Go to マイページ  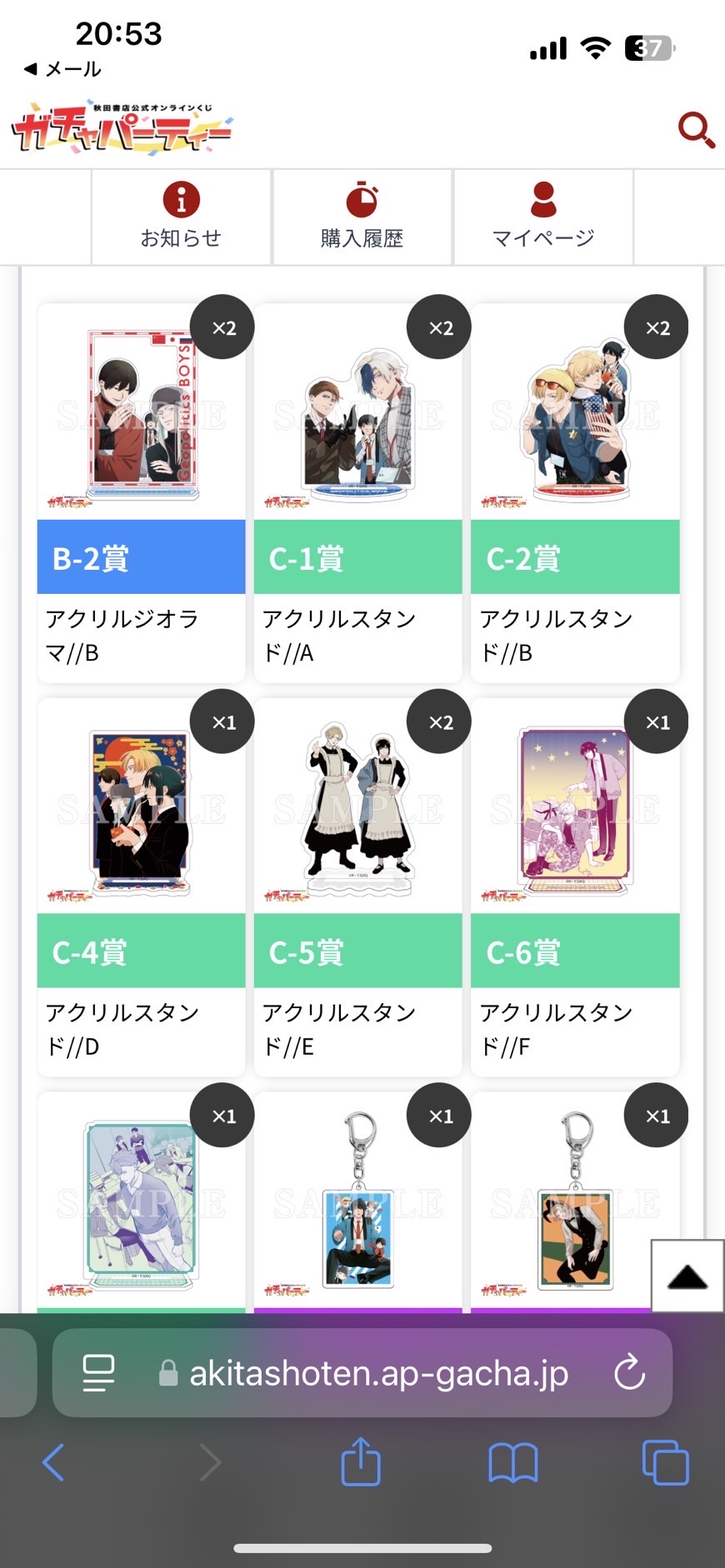pyautogui.click(x=542, y=216)
